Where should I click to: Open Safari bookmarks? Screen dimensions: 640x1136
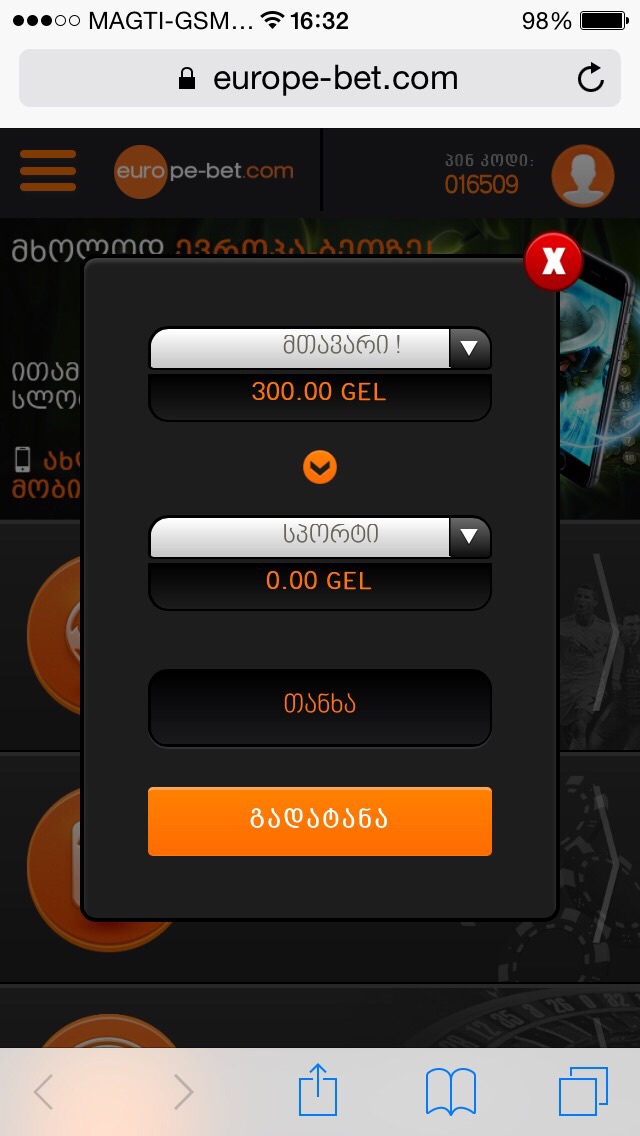tap(450, 1091)
